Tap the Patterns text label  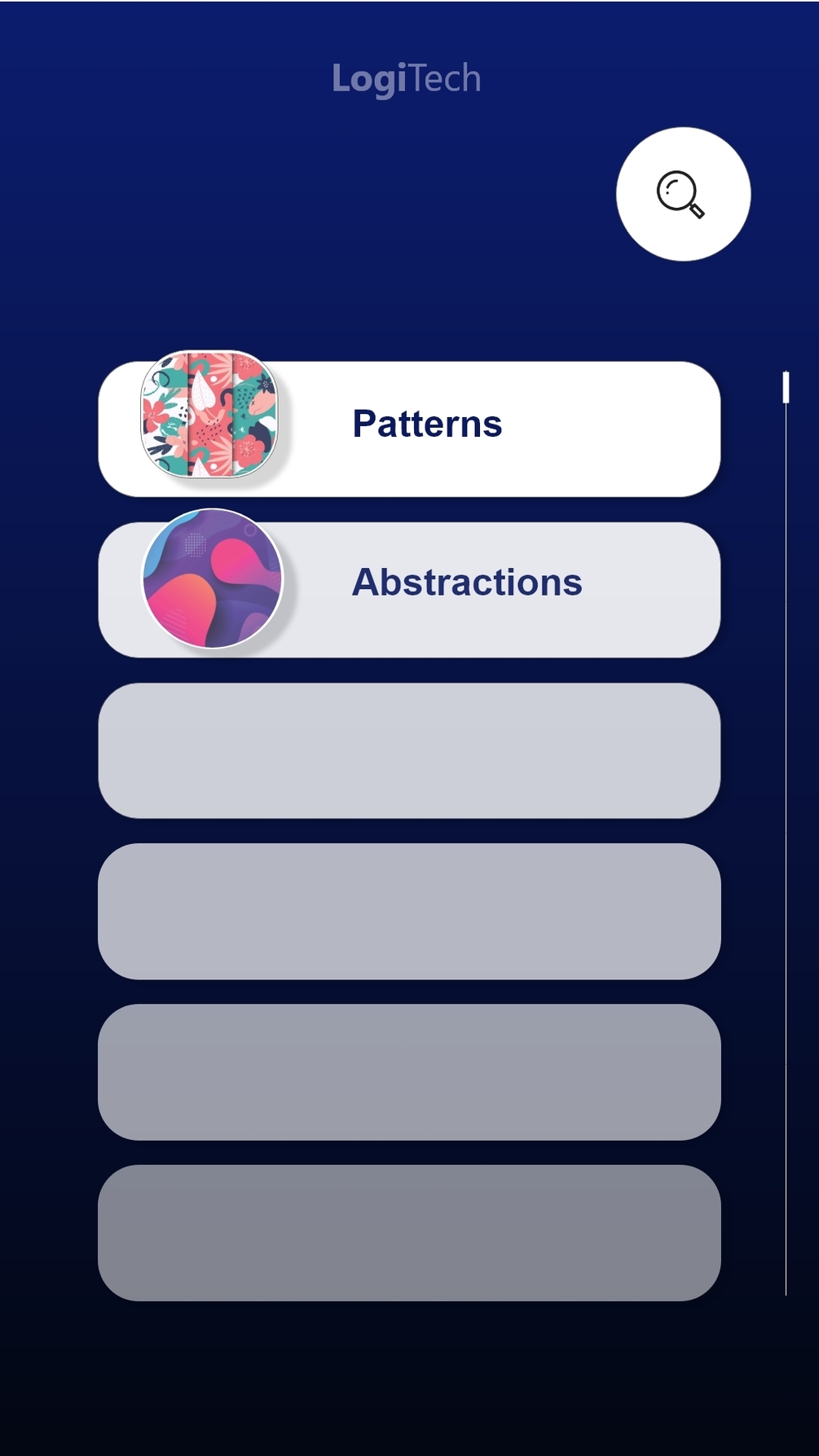click(427, 424)
